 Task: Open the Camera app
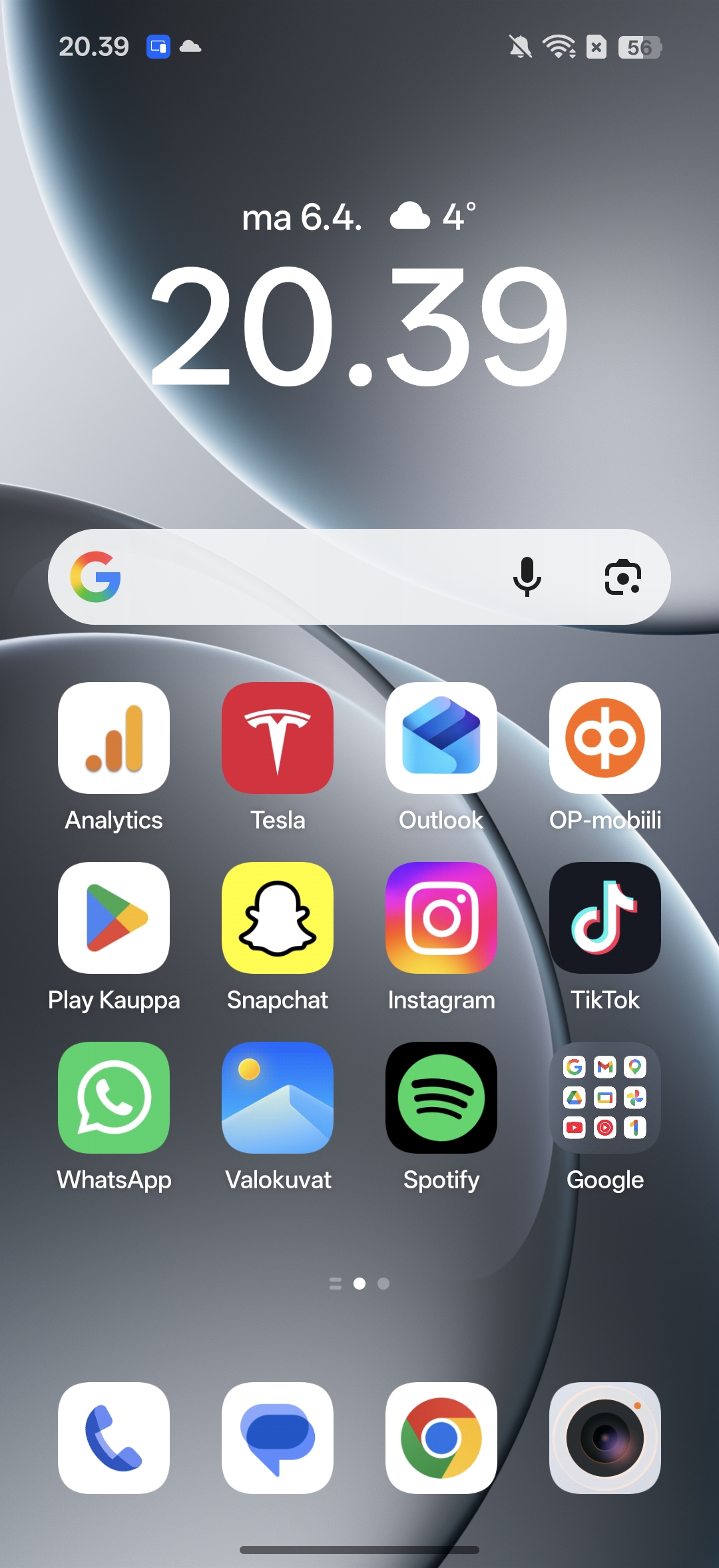pyautogui.click(x=605, y=1437)
